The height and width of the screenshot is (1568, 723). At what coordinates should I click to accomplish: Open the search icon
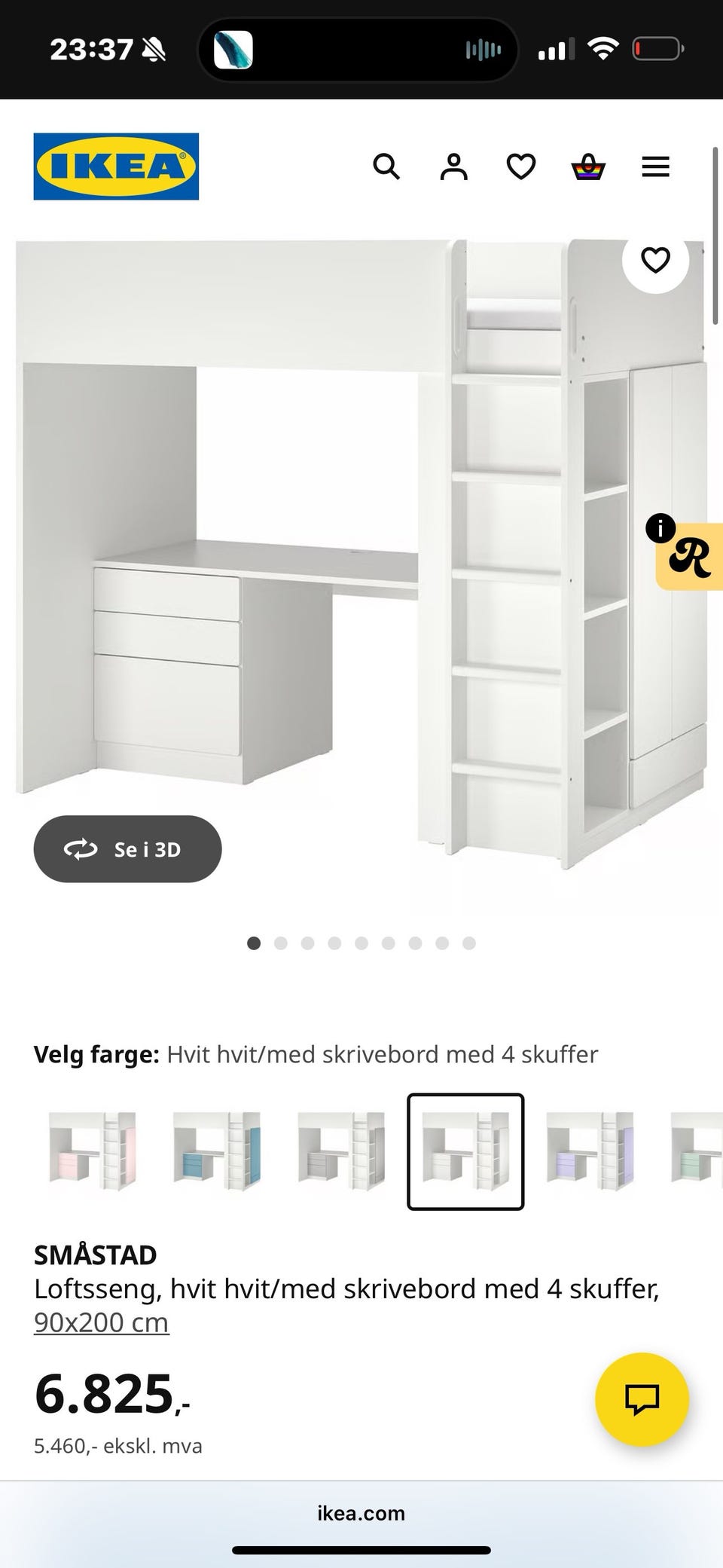(387, 167)
